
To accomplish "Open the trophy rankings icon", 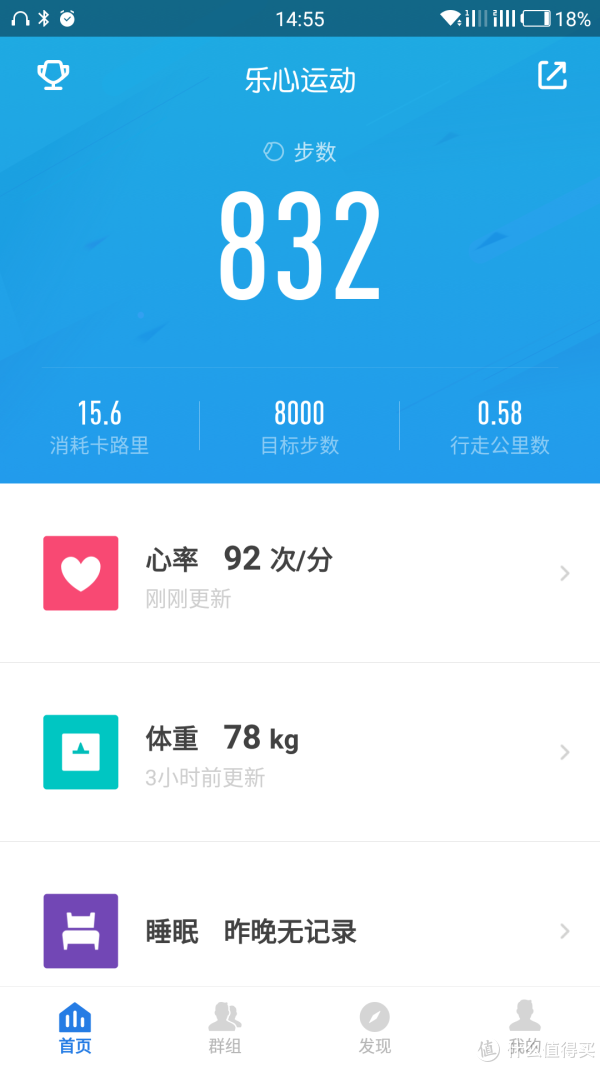I will click(53, 75).
